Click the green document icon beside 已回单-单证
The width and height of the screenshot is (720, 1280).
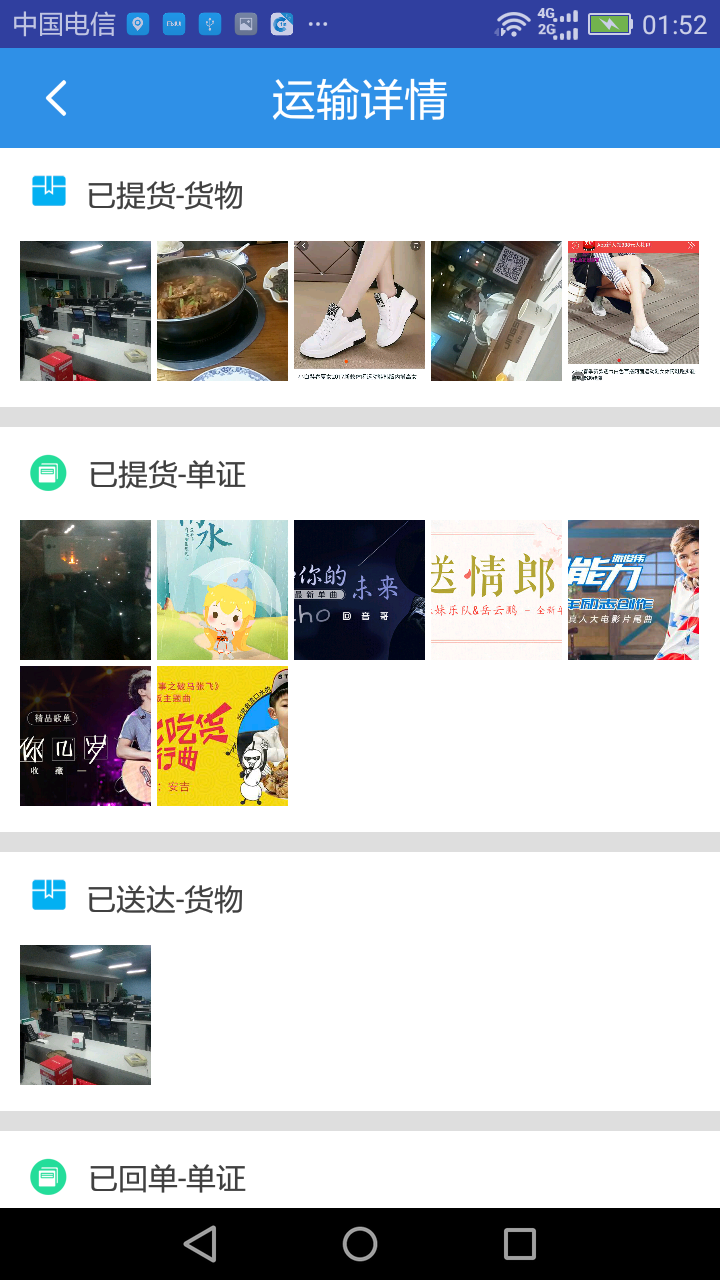[46, 1179]
